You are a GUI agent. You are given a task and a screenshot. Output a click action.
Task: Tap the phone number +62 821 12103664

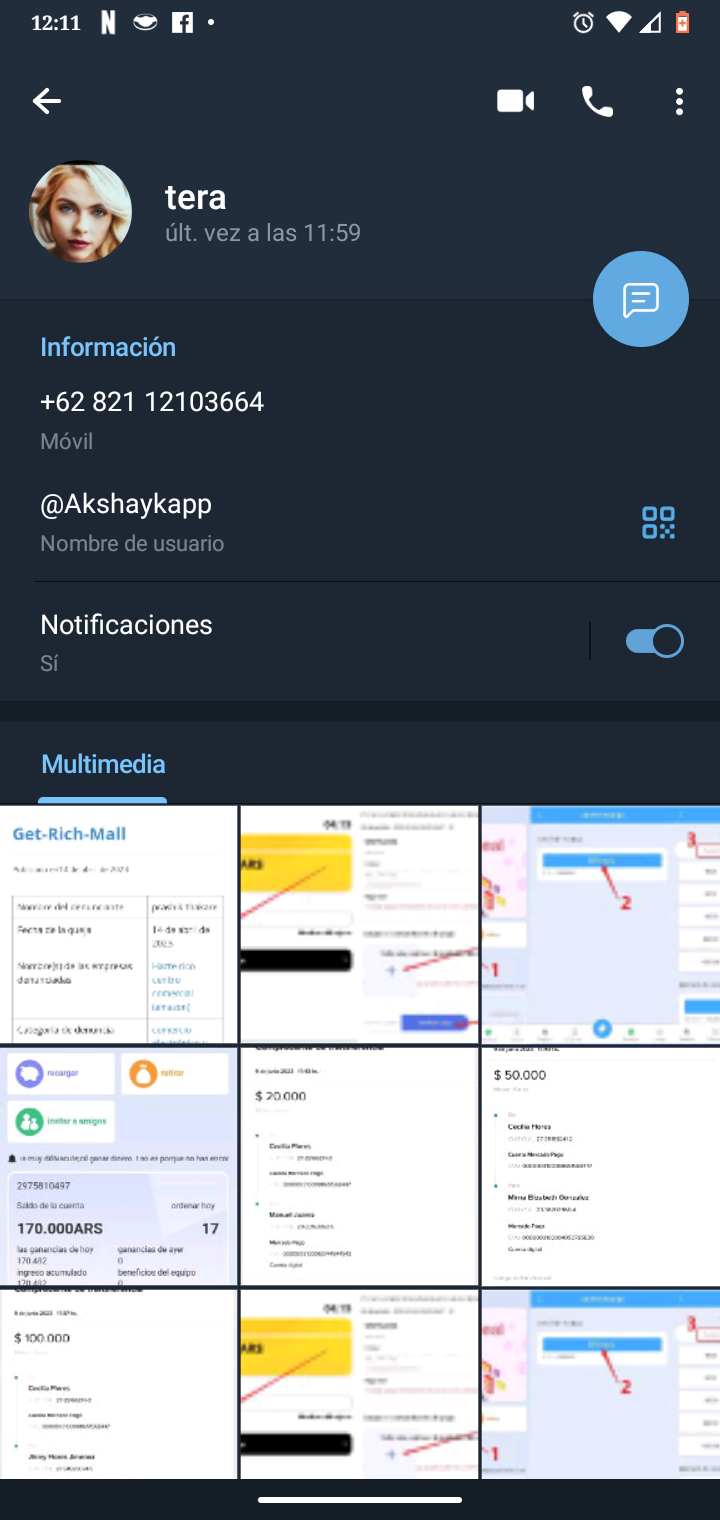pyautogui.click(x=152, y=402)
